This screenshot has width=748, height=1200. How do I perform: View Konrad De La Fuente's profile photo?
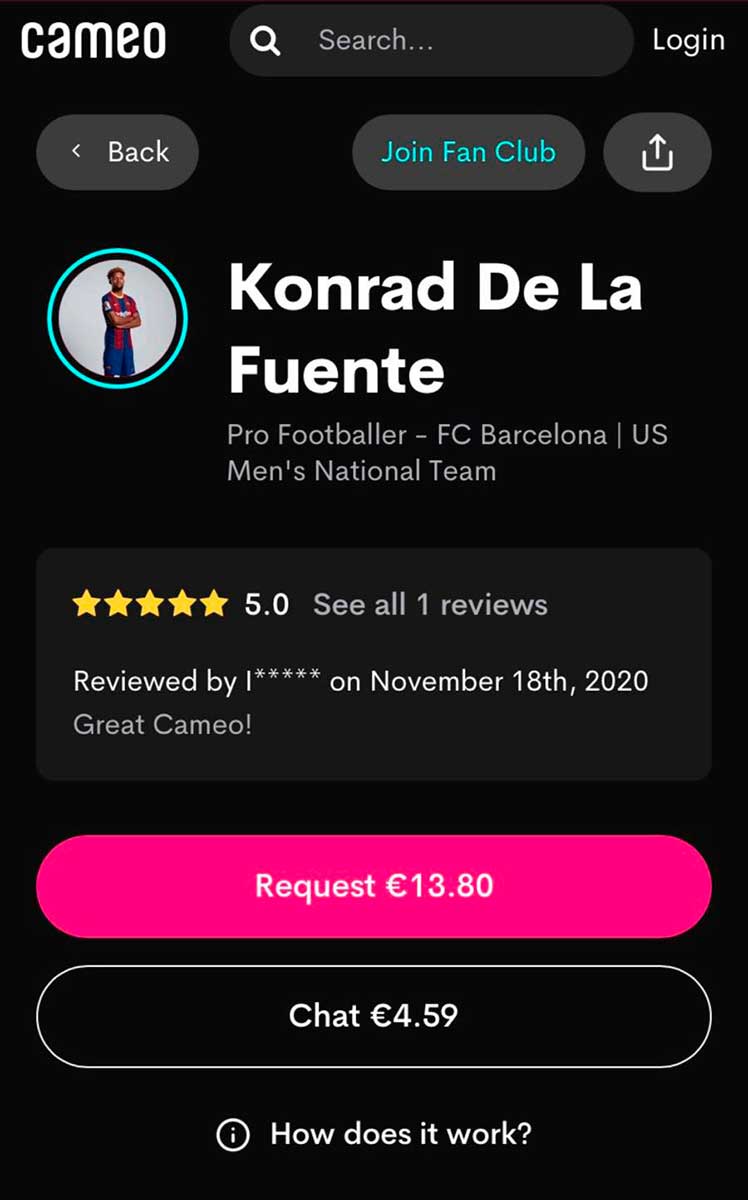click(118, 318)
